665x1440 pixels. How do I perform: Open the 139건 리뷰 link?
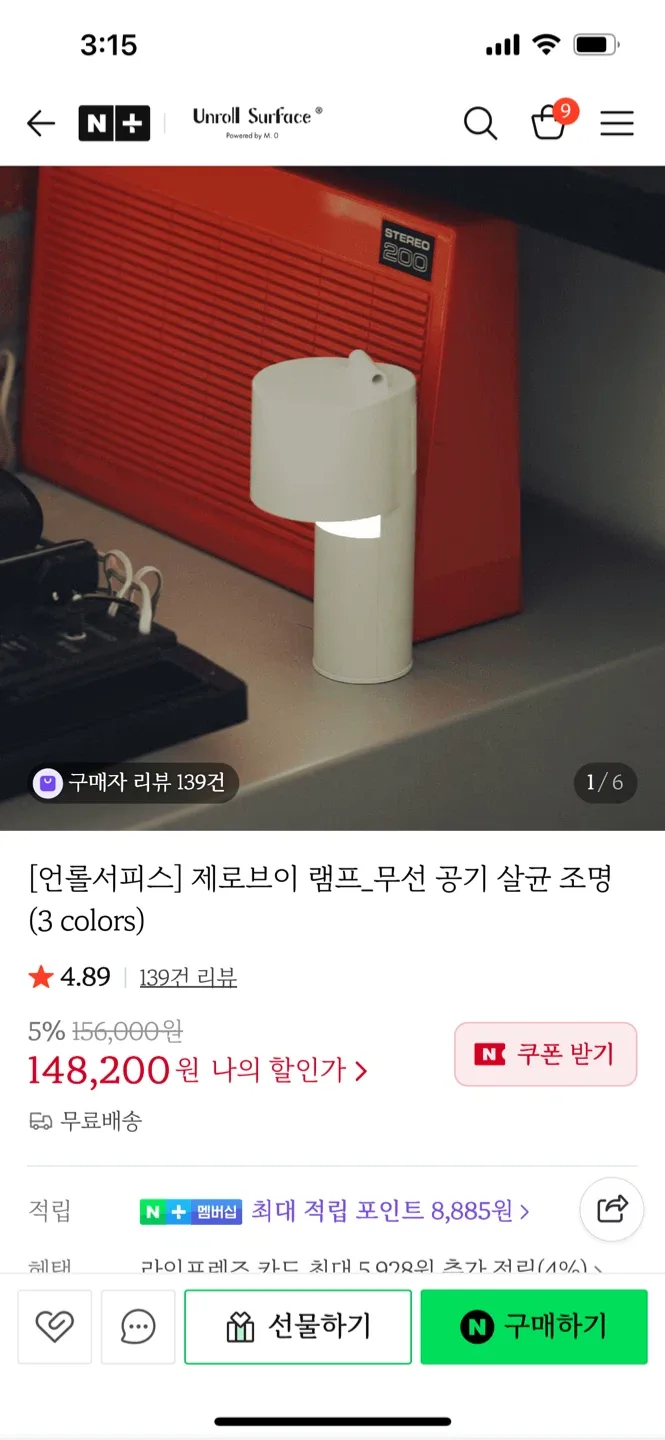pyautogui.click(x=188, y=977)
